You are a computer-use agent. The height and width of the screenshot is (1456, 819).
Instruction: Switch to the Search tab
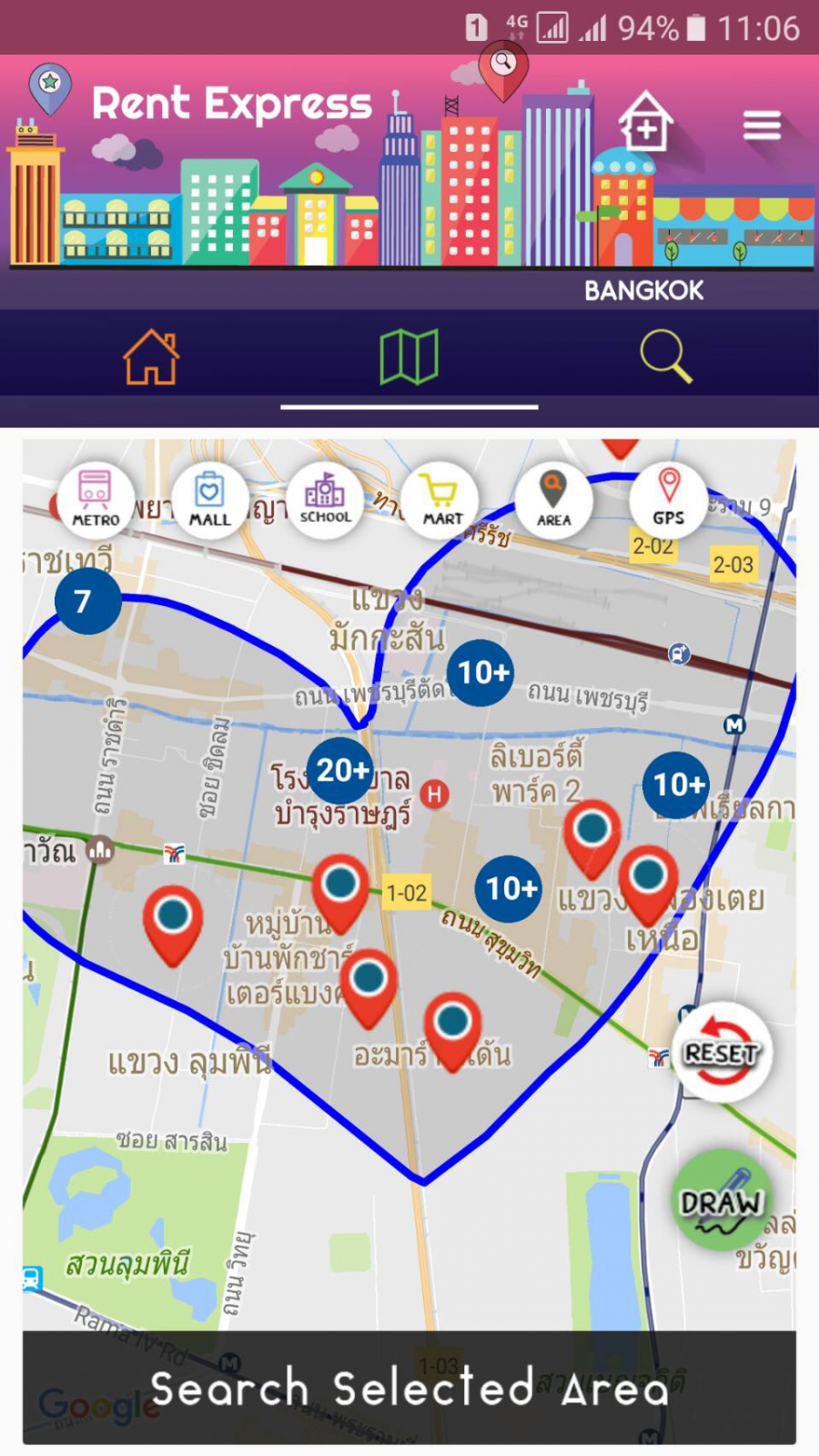[x=665, y=357]
